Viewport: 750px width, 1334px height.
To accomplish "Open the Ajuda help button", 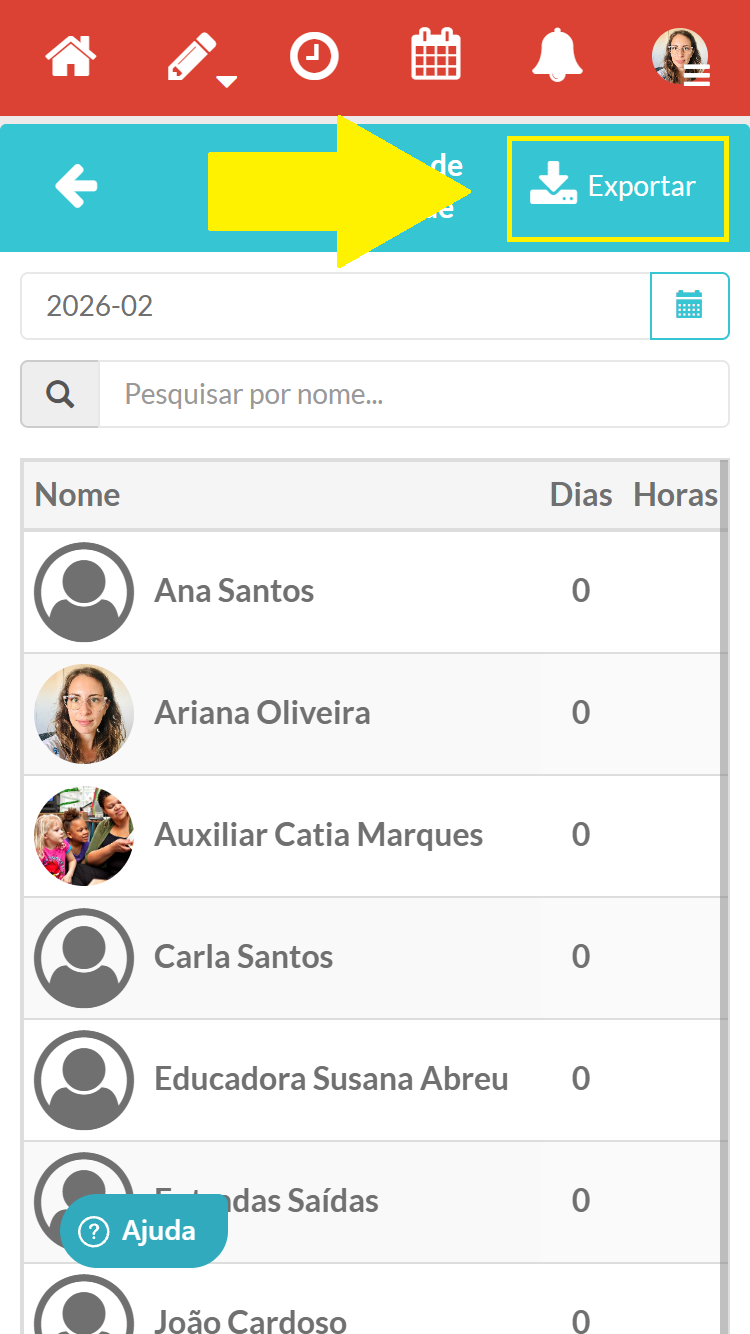I will click(x=144, y=1231).
